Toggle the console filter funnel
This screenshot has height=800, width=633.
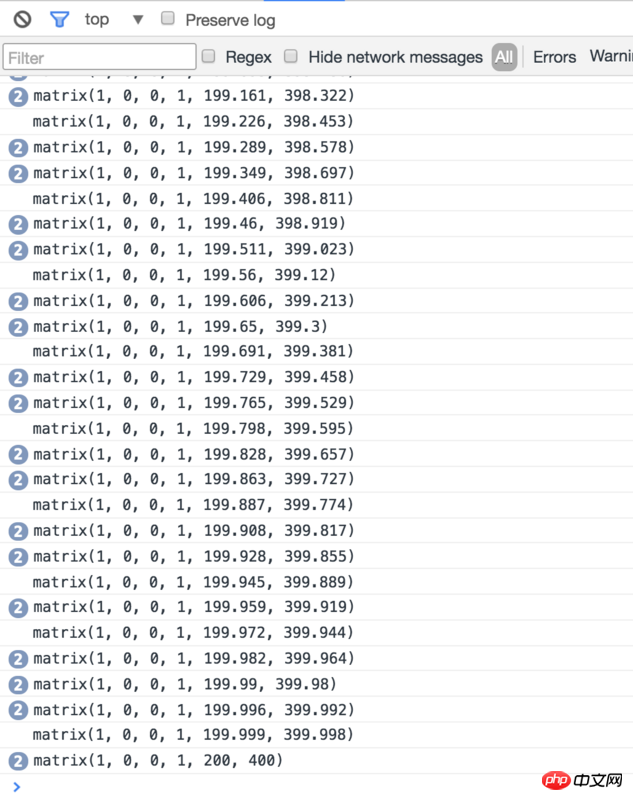59,19
